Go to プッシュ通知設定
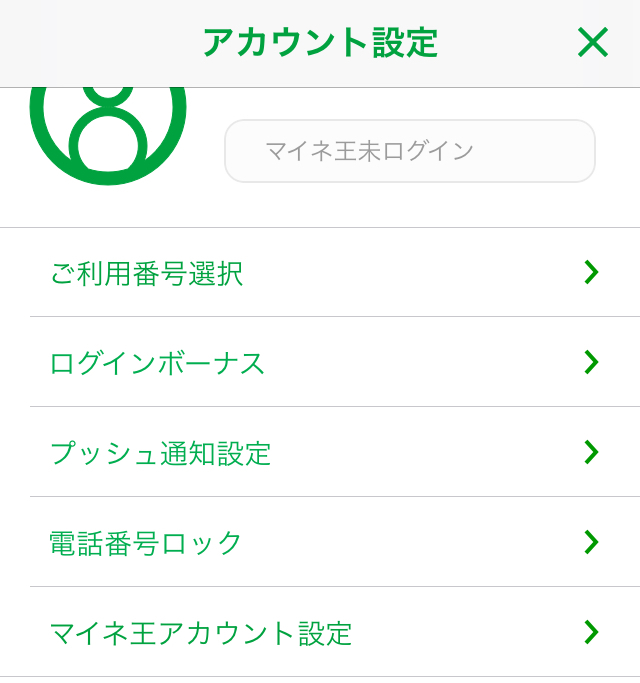 320,452
